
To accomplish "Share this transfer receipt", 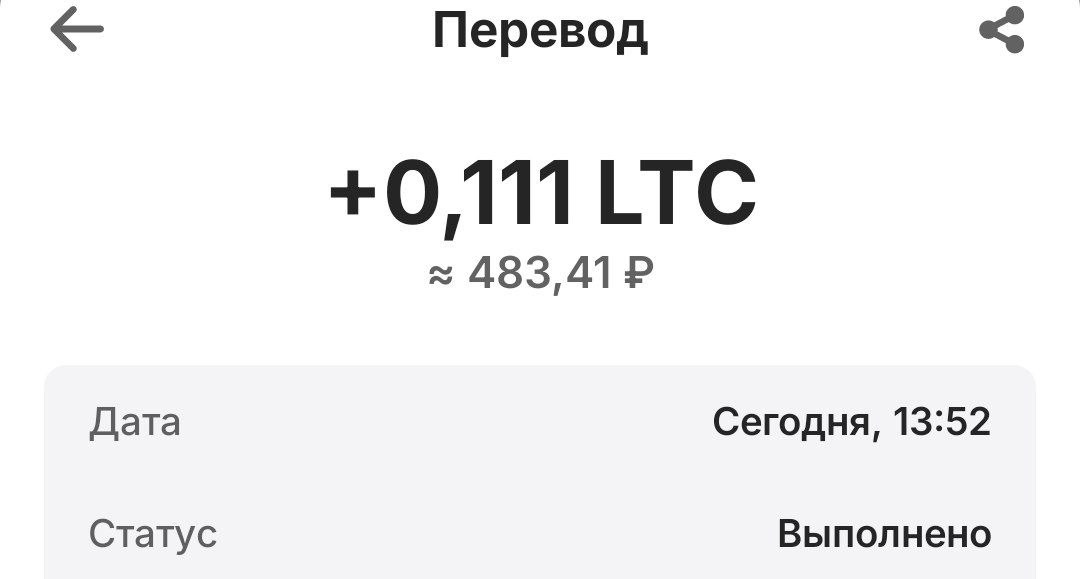I will click(1001, 30).
